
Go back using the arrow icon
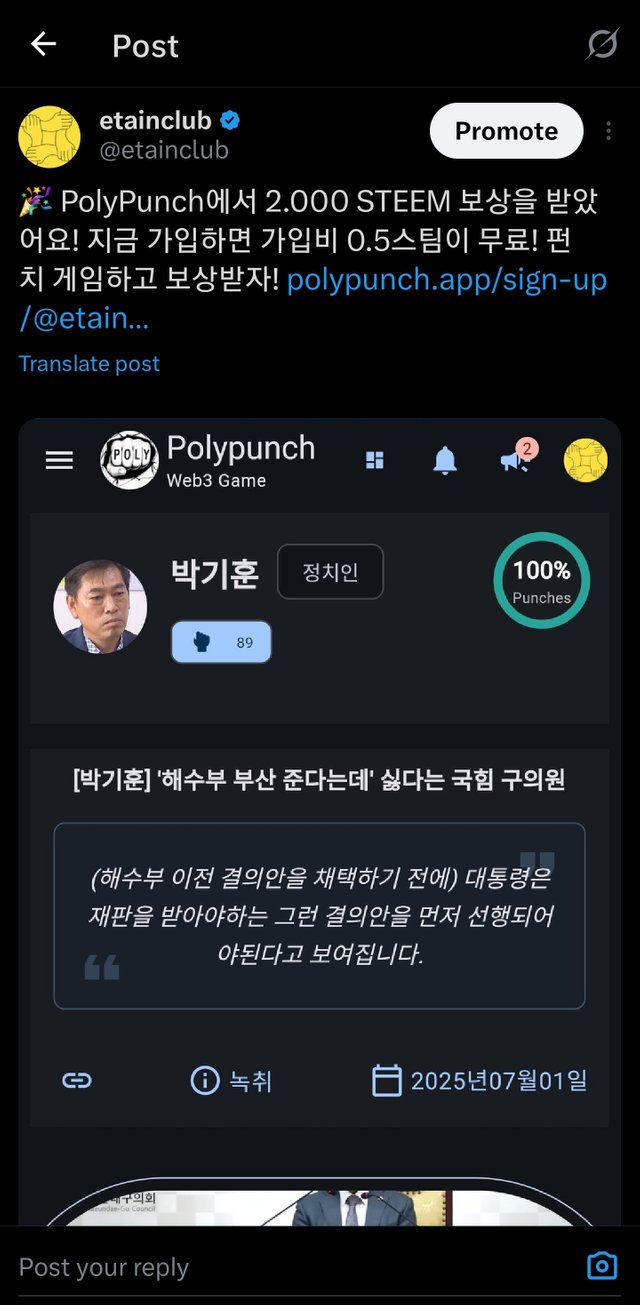pyautogui.click(x=43, y=44)
